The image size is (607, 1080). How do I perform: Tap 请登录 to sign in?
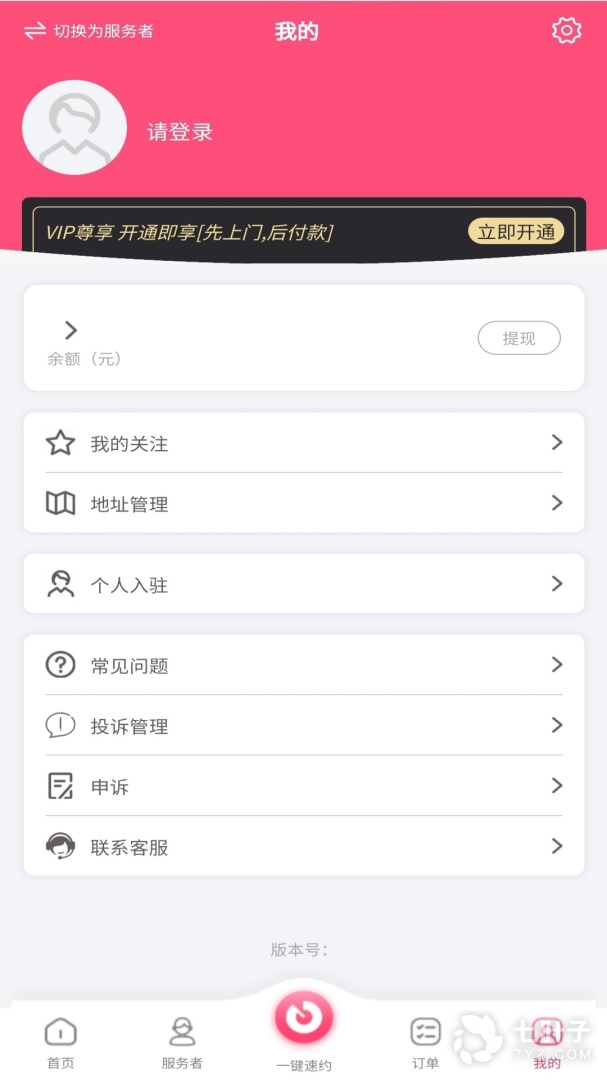click(180, 132)
